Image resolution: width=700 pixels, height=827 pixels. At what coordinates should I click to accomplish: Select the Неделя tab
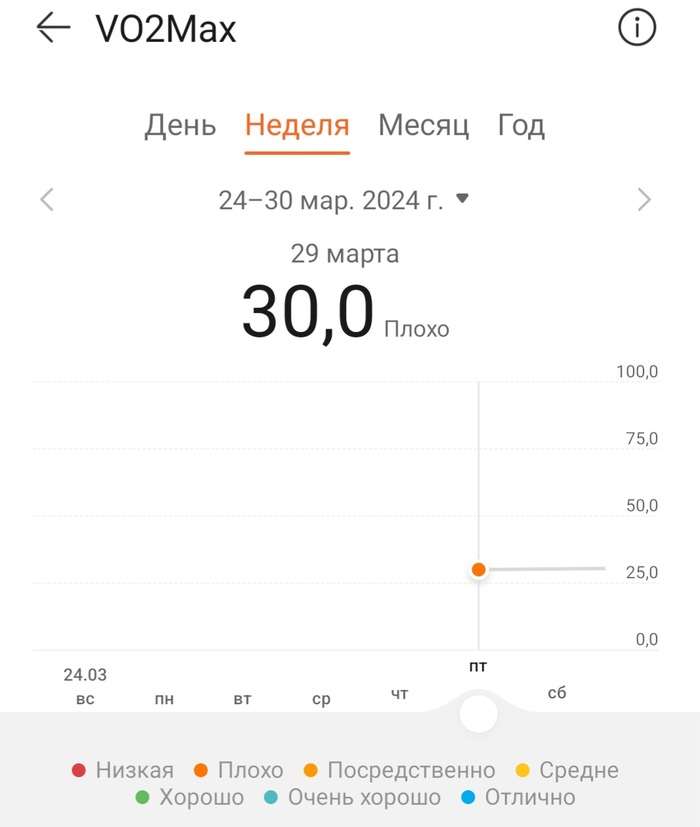(297, 126)
